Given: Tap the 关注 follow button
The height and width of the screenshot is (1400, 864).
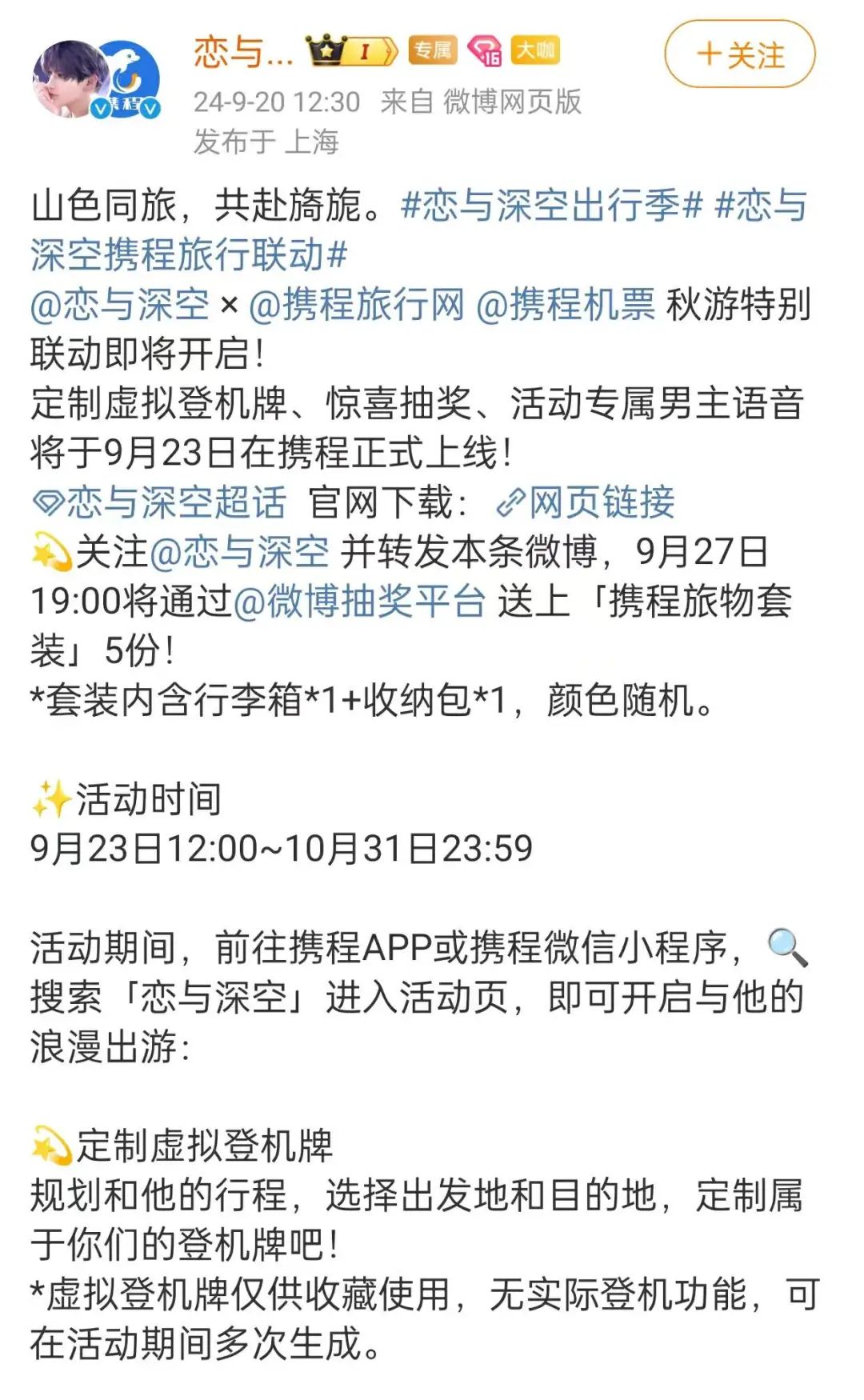Looking at the screenshot, I should click(x=739, y=54).
